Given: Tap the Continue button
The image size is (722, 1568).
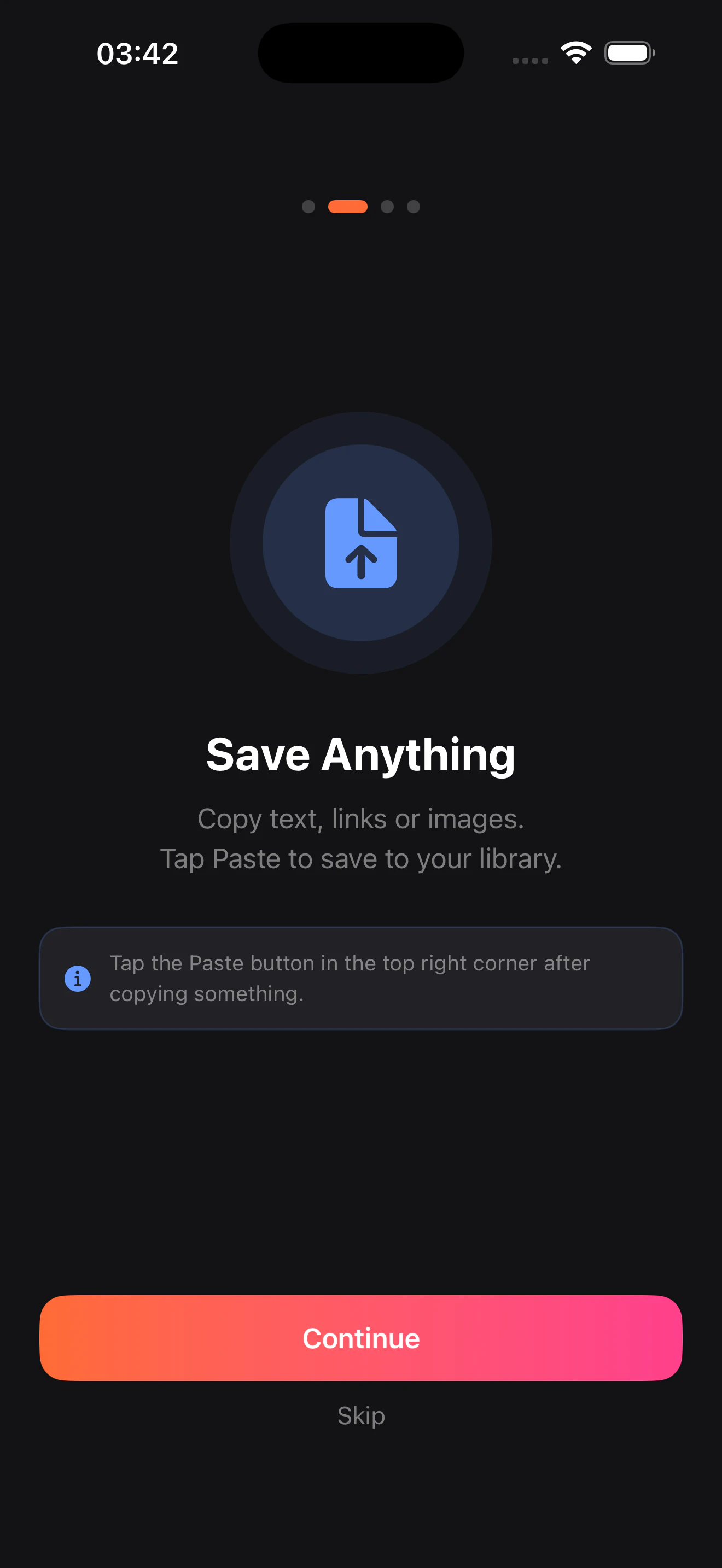Looking at the screenshot, I should (361, 1338).
